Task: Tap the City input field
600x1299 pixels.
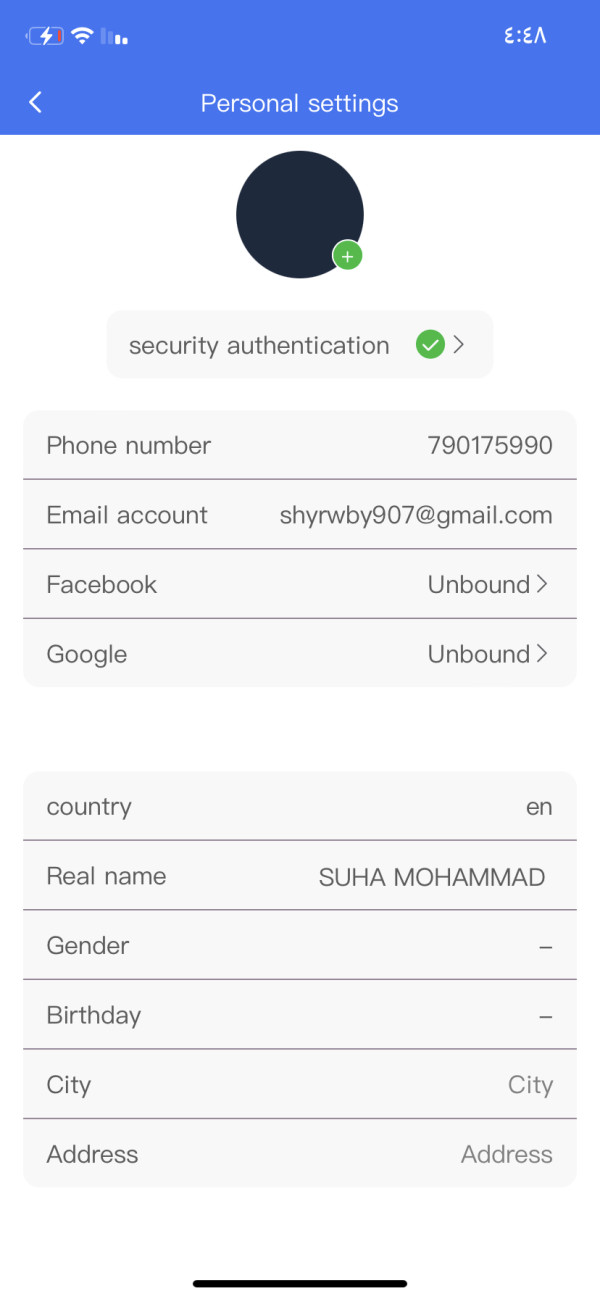Action: pyautogui.click(x=300, y=1084)
